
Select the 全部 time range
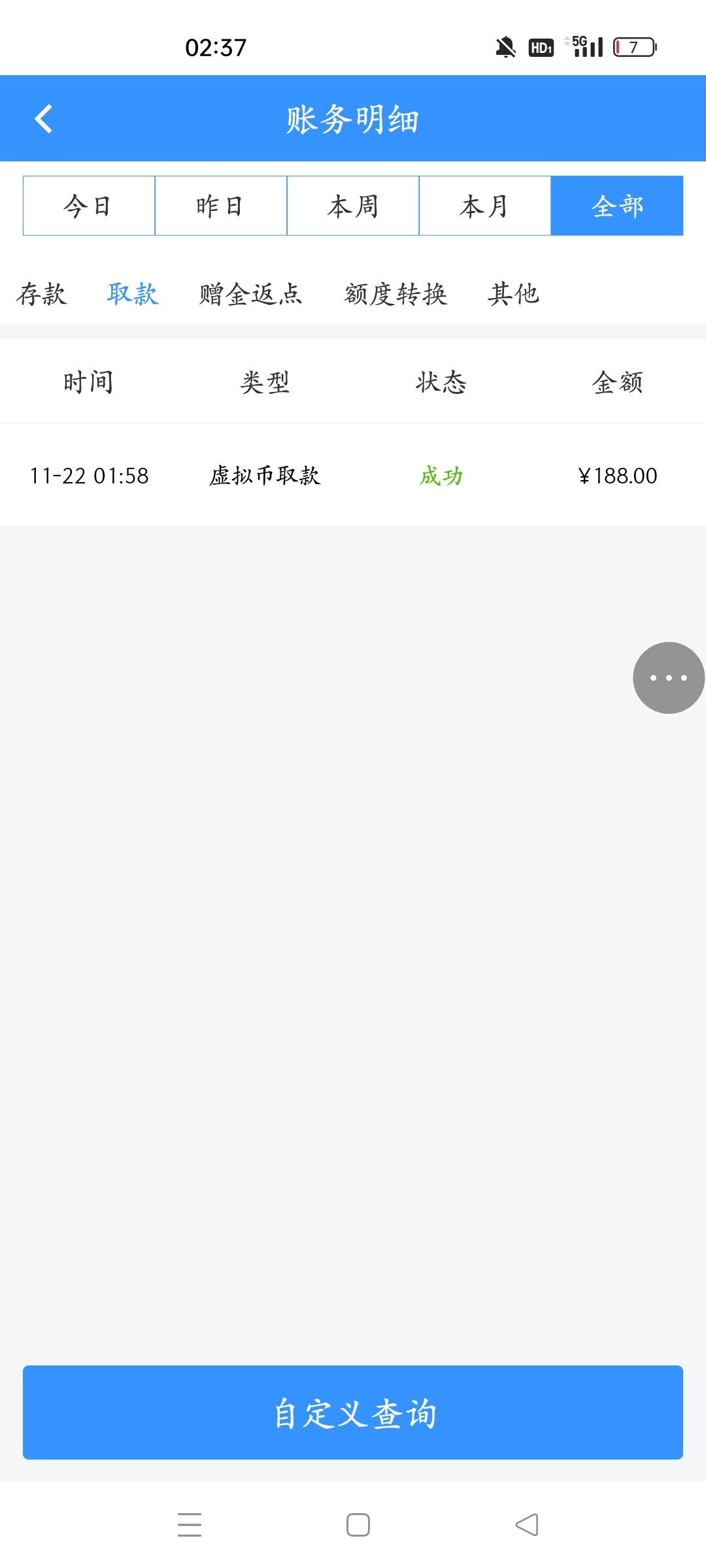617,206
